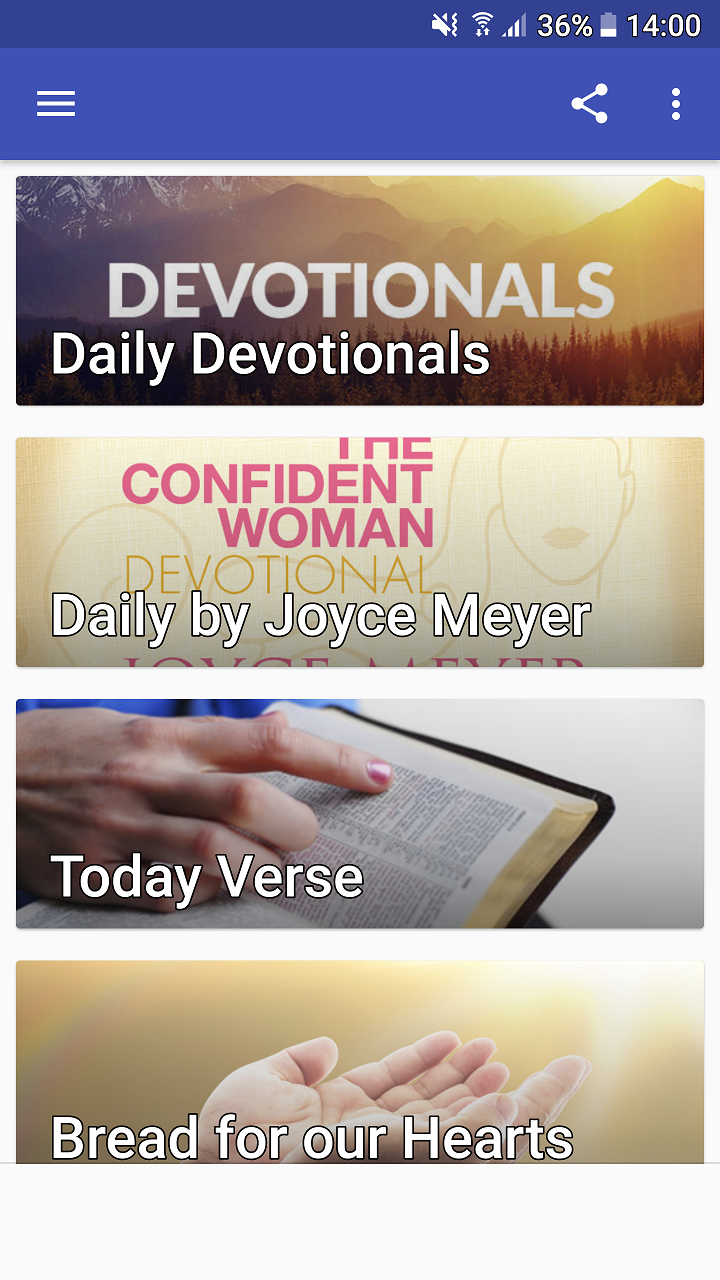Viewport: 720px width, 1280px height.
Task: Tap the cellular signal strength icon
Action: pyautogui.click(x=517, y=25)
